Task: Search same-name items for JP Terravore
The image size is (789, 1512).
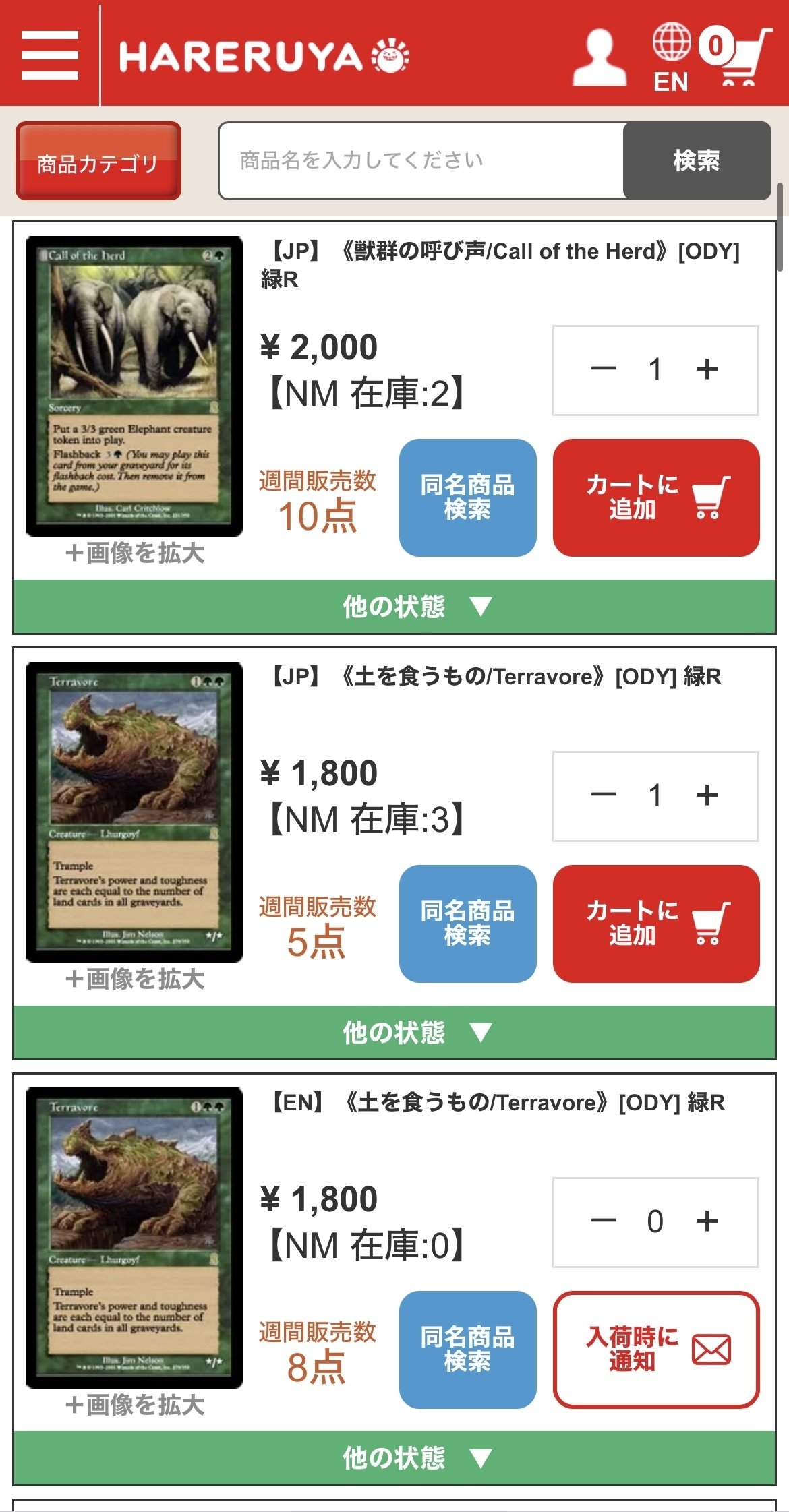Action: click(468, 924)
